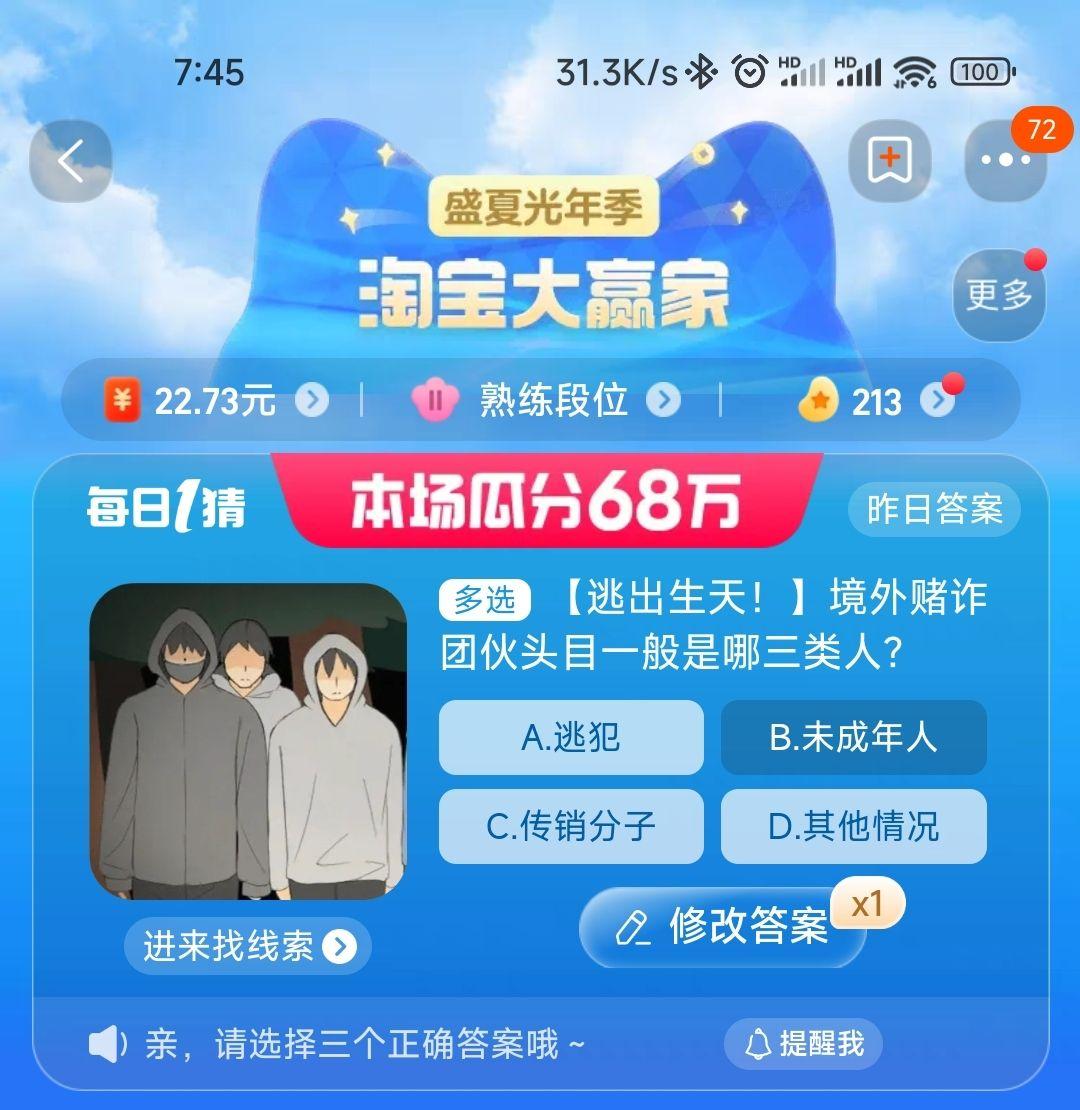The height and width of the screenshot is (1110, 1080).
Task: Select answer A.逃犯
Action: pos(571,737)
